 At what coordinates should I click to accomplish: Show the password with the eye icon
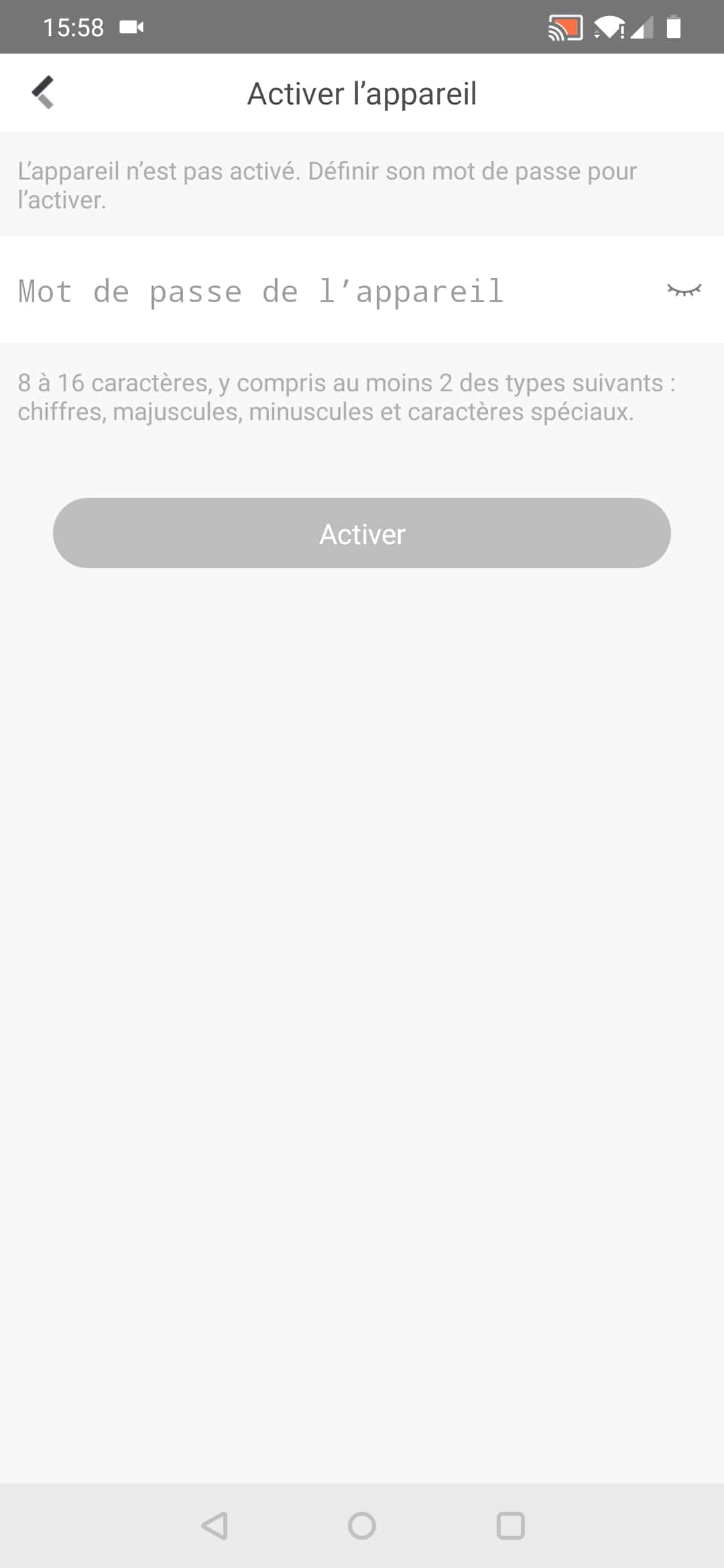coord(684,290)
